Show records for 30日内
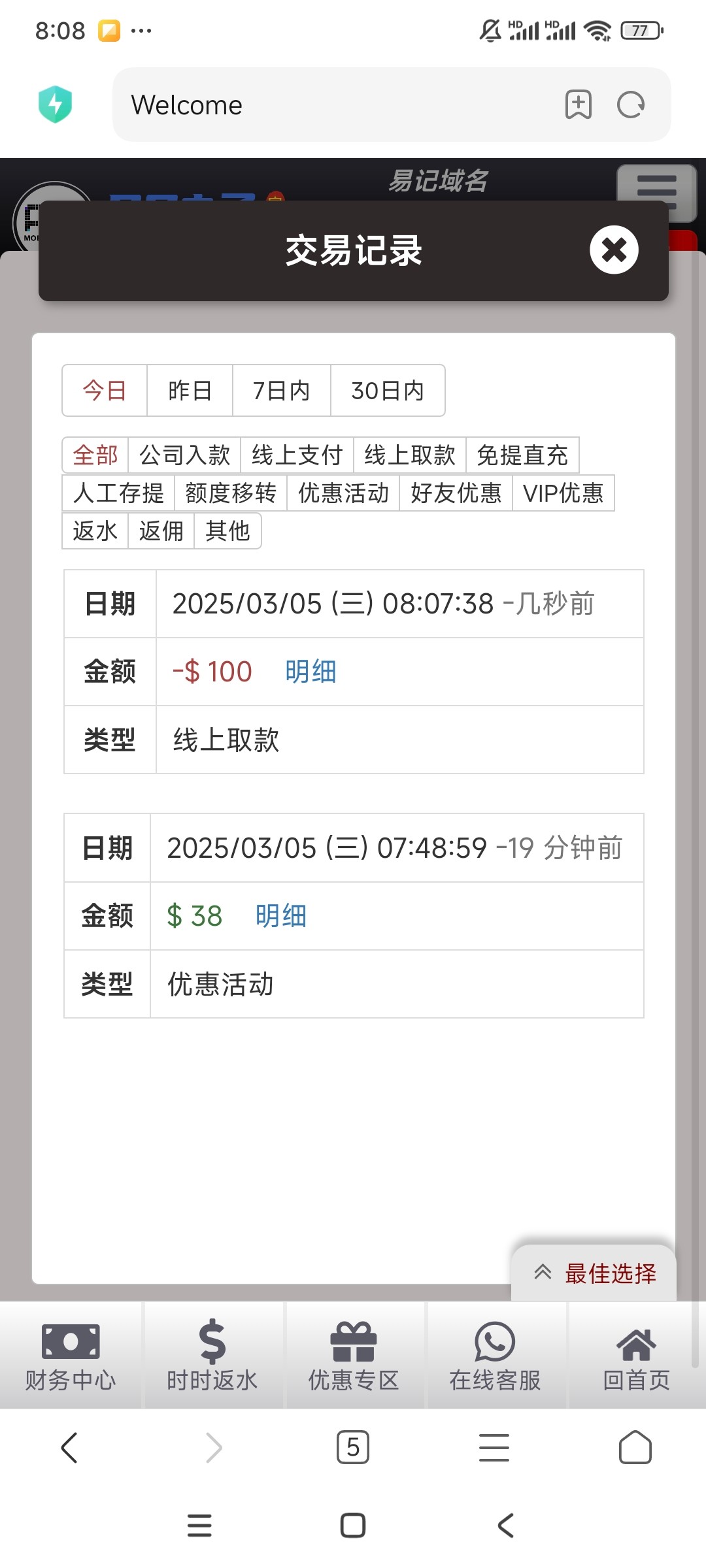 click(x=388, y=391)
